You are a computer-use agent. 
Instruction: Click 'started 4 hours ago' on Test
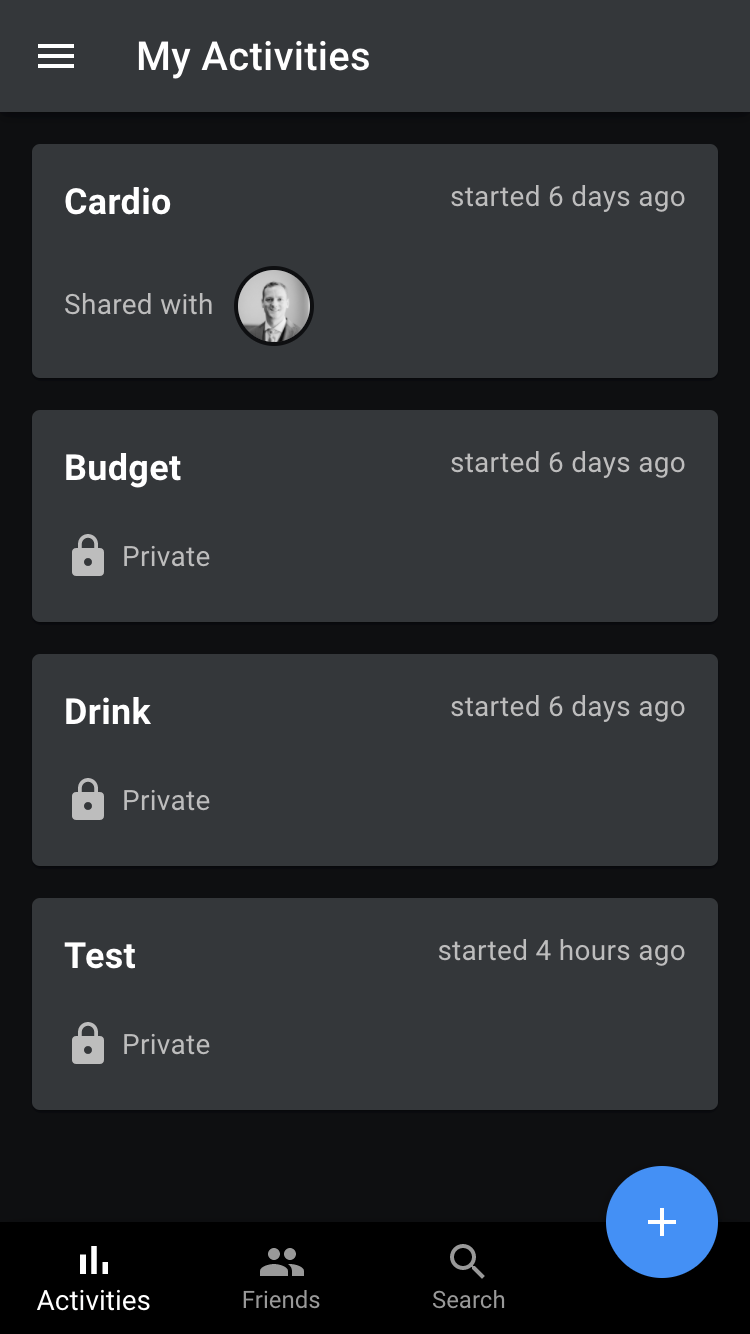coord(561,950)
